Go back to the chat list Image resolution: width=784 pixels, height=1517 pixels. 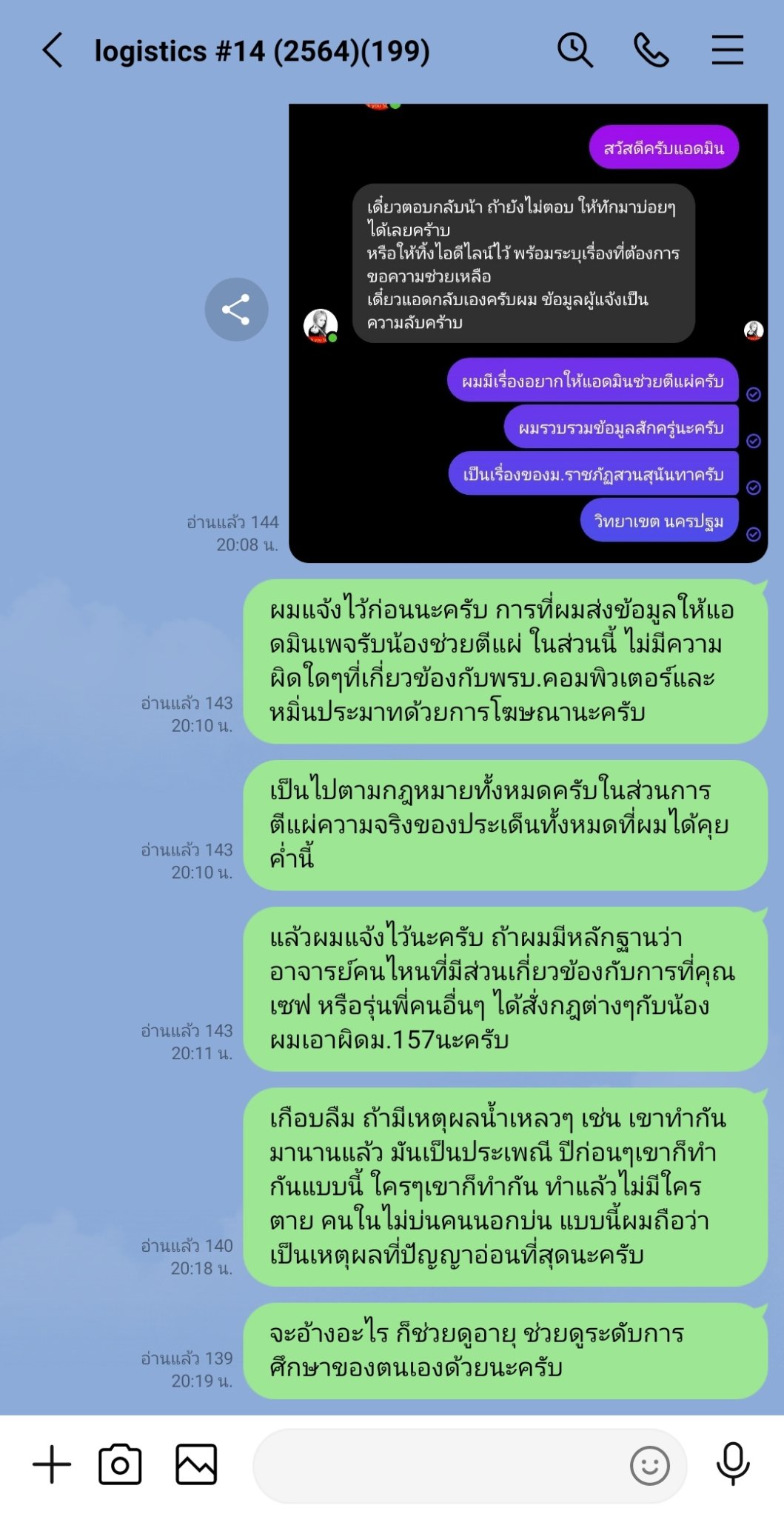[53, 50]
